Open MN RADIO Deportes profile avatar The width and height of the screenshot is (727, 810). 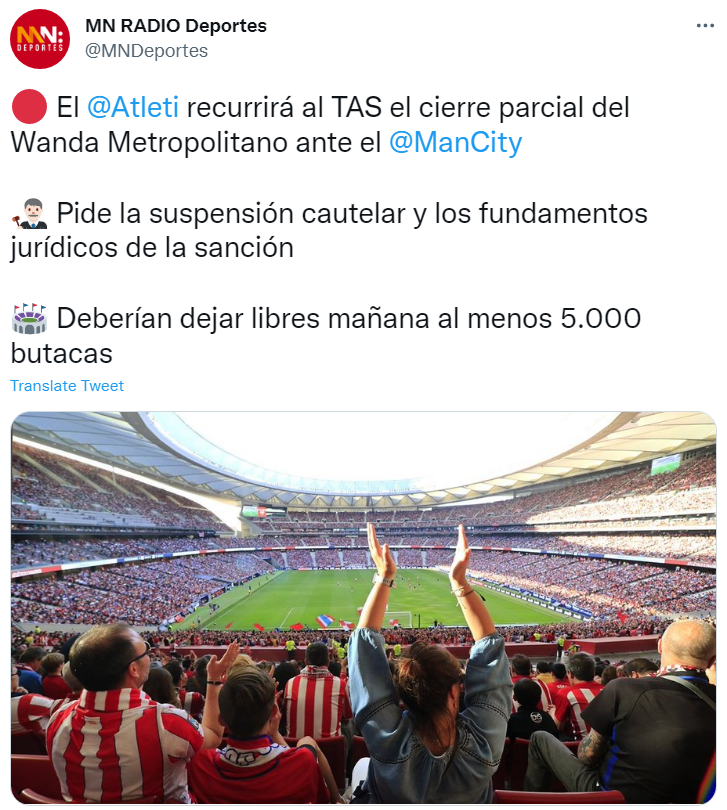point(40,39)
